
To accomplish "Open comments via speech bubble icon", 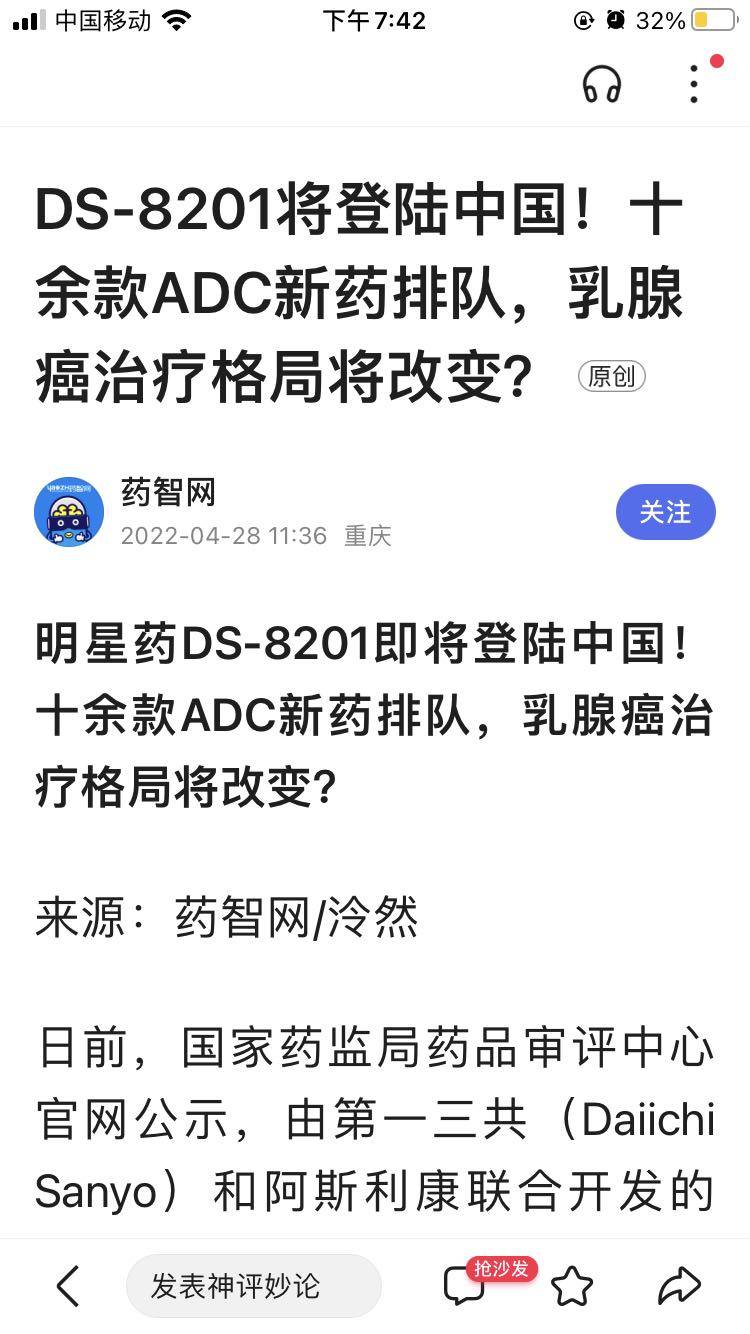I will pyautogui.click(x=464, y=1286).
